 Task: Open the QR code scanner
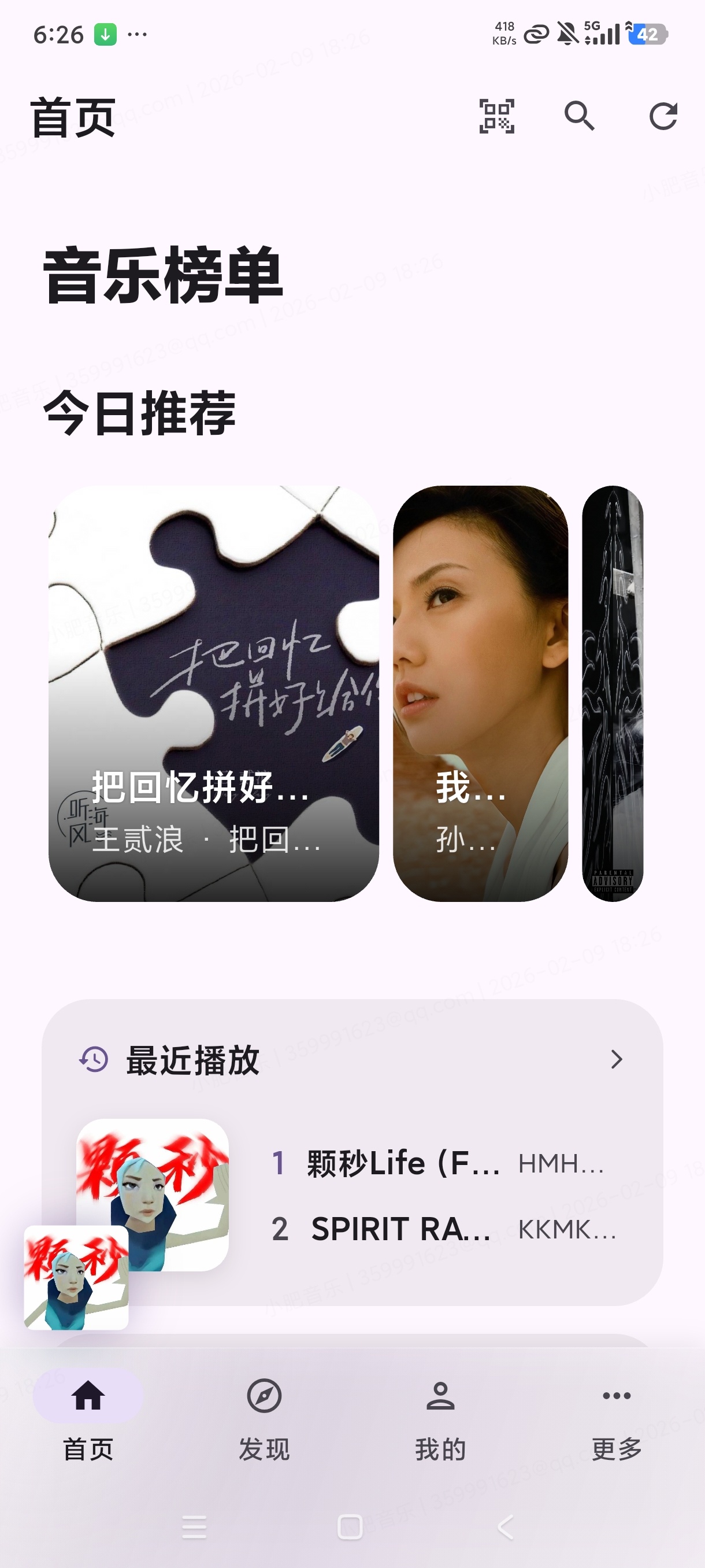click(x=496, y=118)
